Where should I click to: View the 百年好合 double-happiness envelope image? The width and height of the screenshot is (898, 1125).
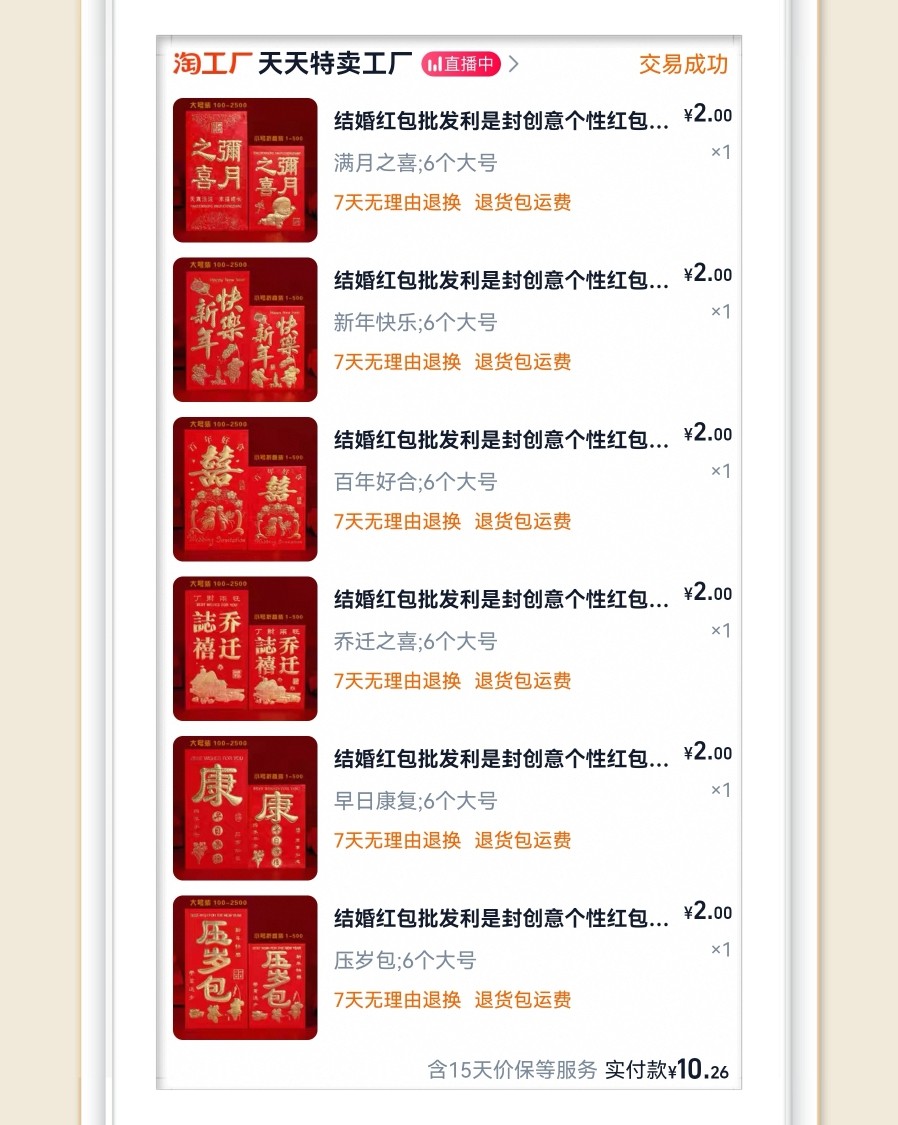click(244, 489)
